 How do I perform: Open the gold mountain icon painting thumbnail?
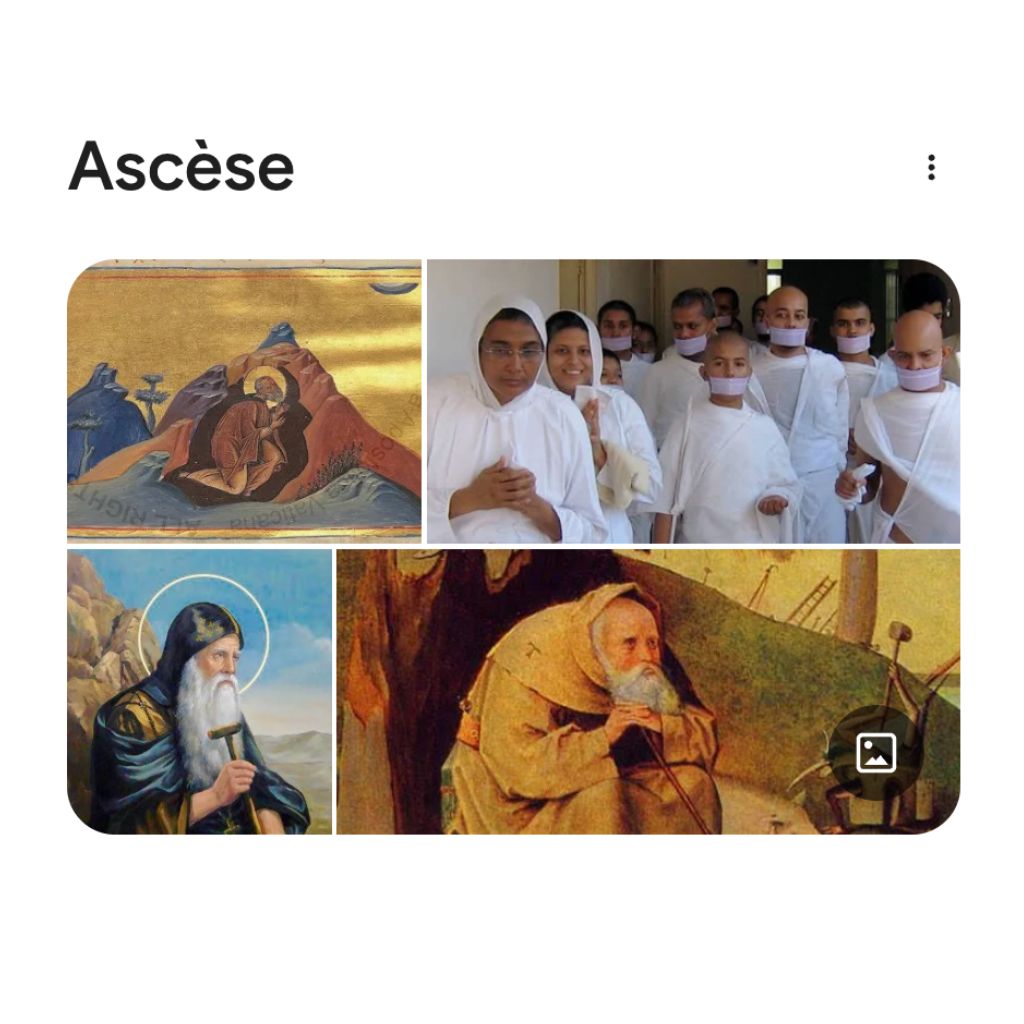point(244,400)
